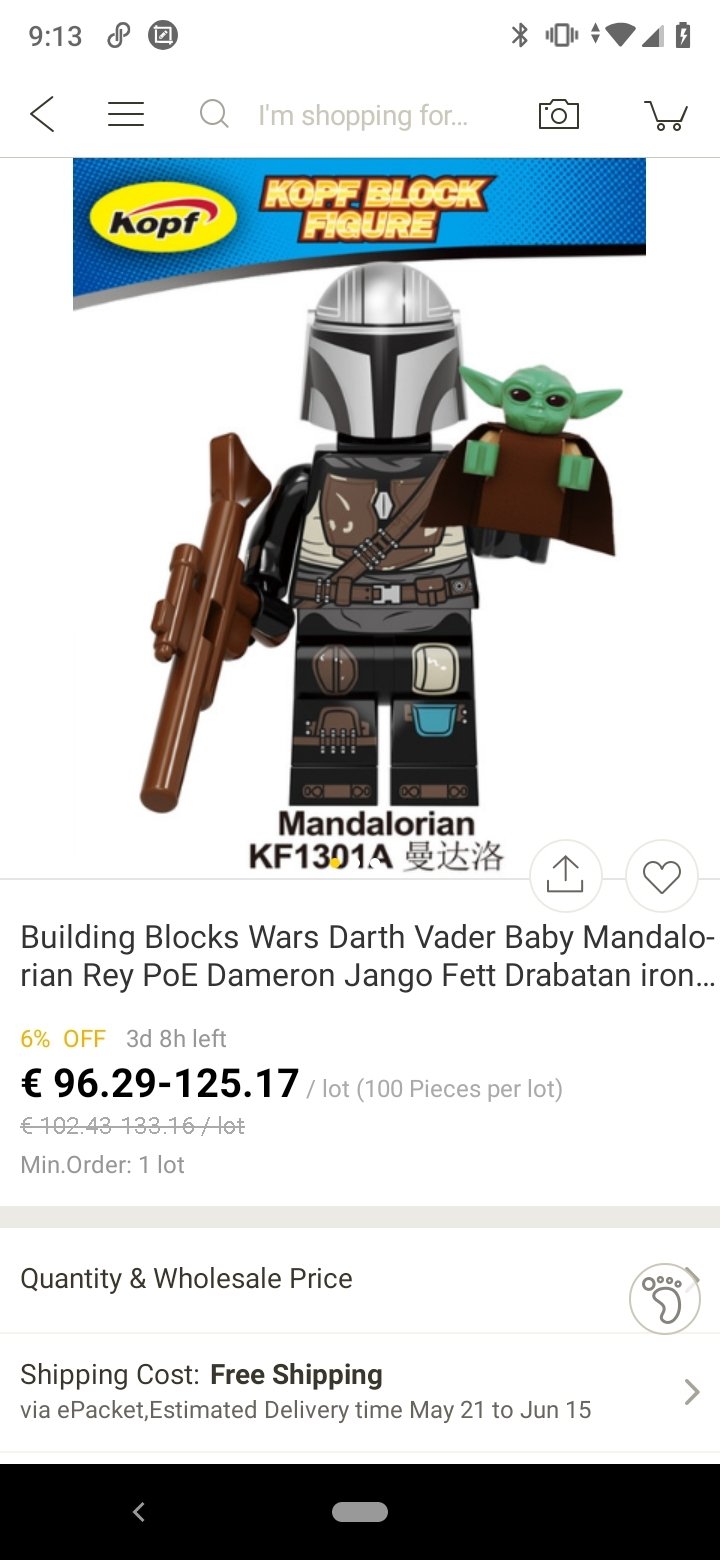Open camera image search

(x=559, y=115)
